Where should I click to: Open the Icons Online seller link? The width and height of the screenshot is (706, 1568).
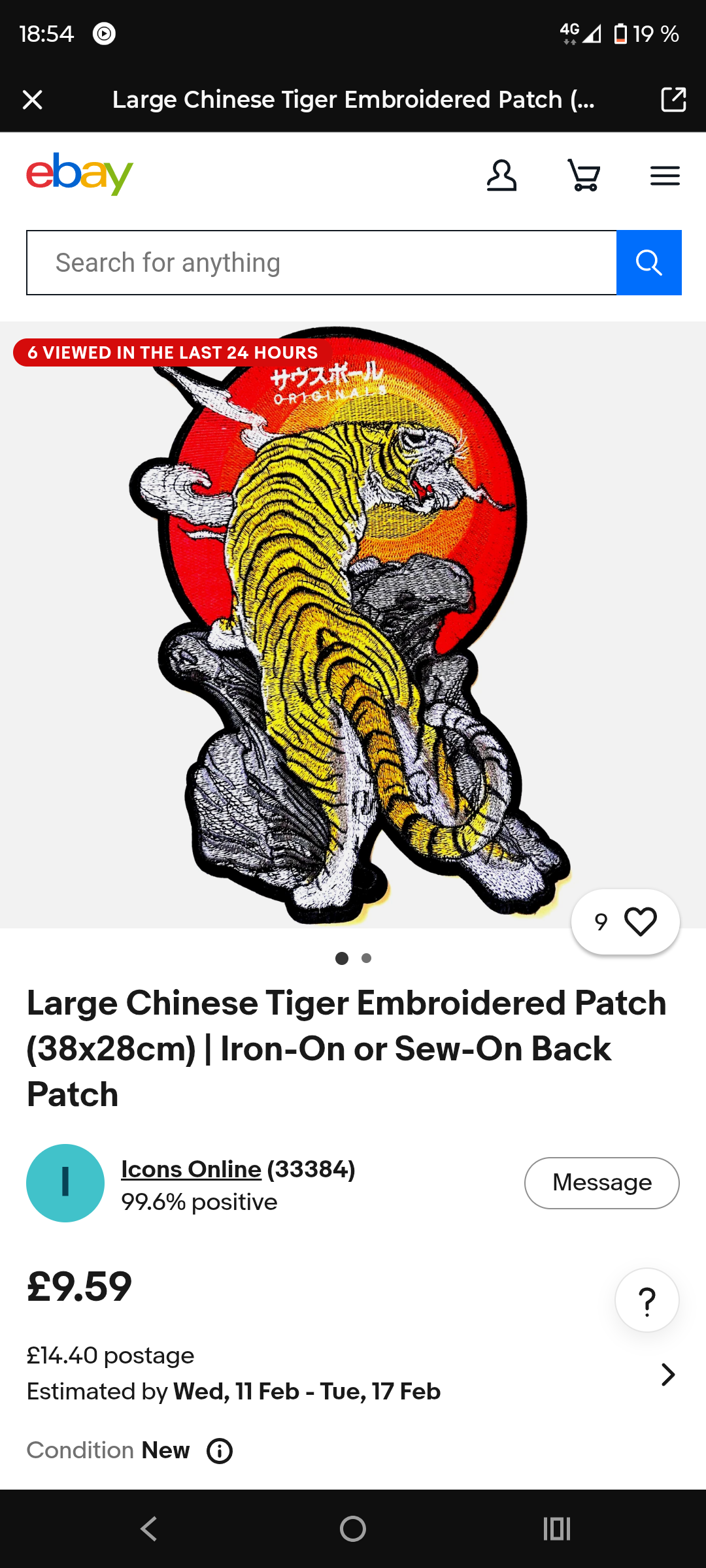click(x=192, y=1169)
